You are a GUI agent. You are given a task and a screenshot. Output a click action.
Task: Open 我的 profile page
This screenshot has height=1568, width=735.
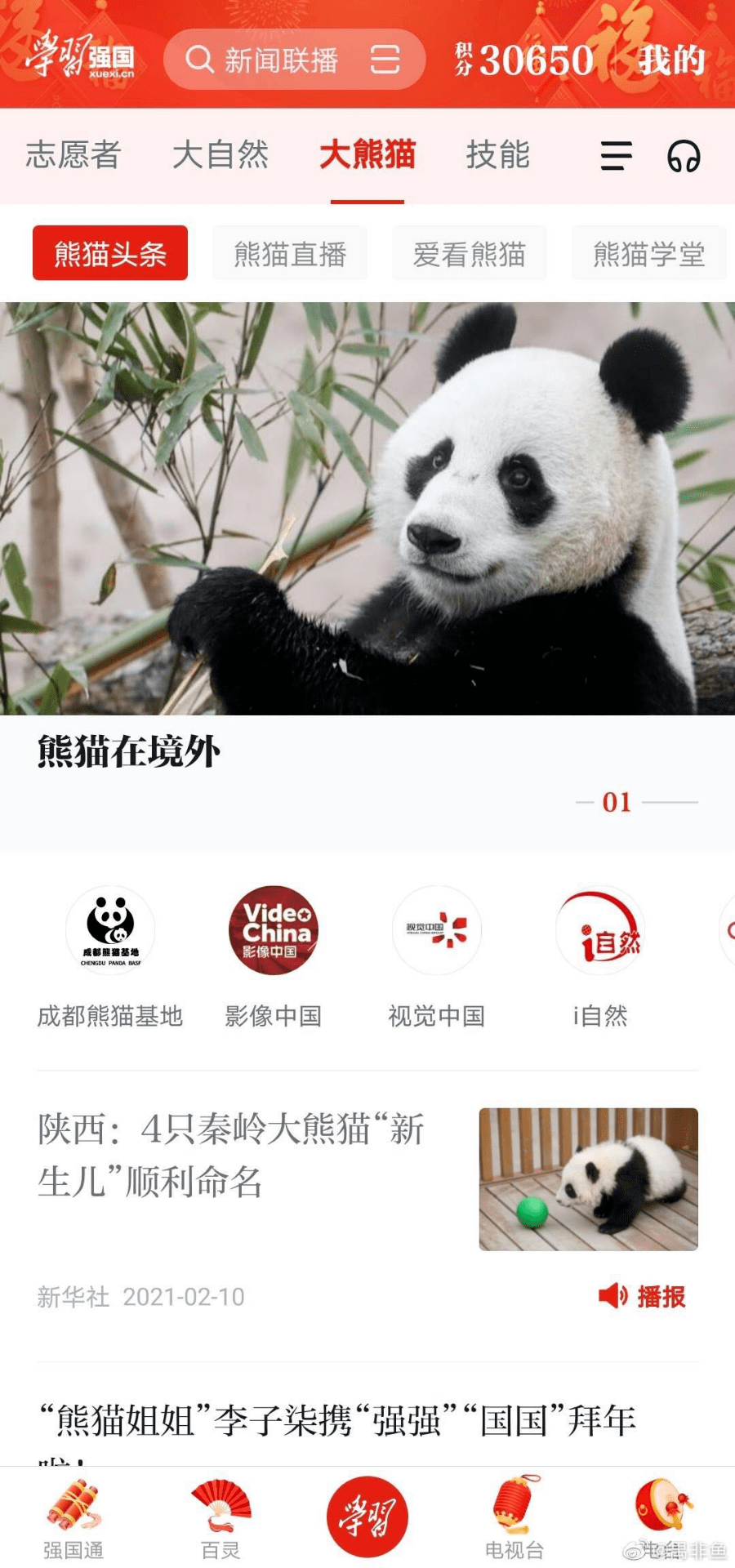coord(670,60)
